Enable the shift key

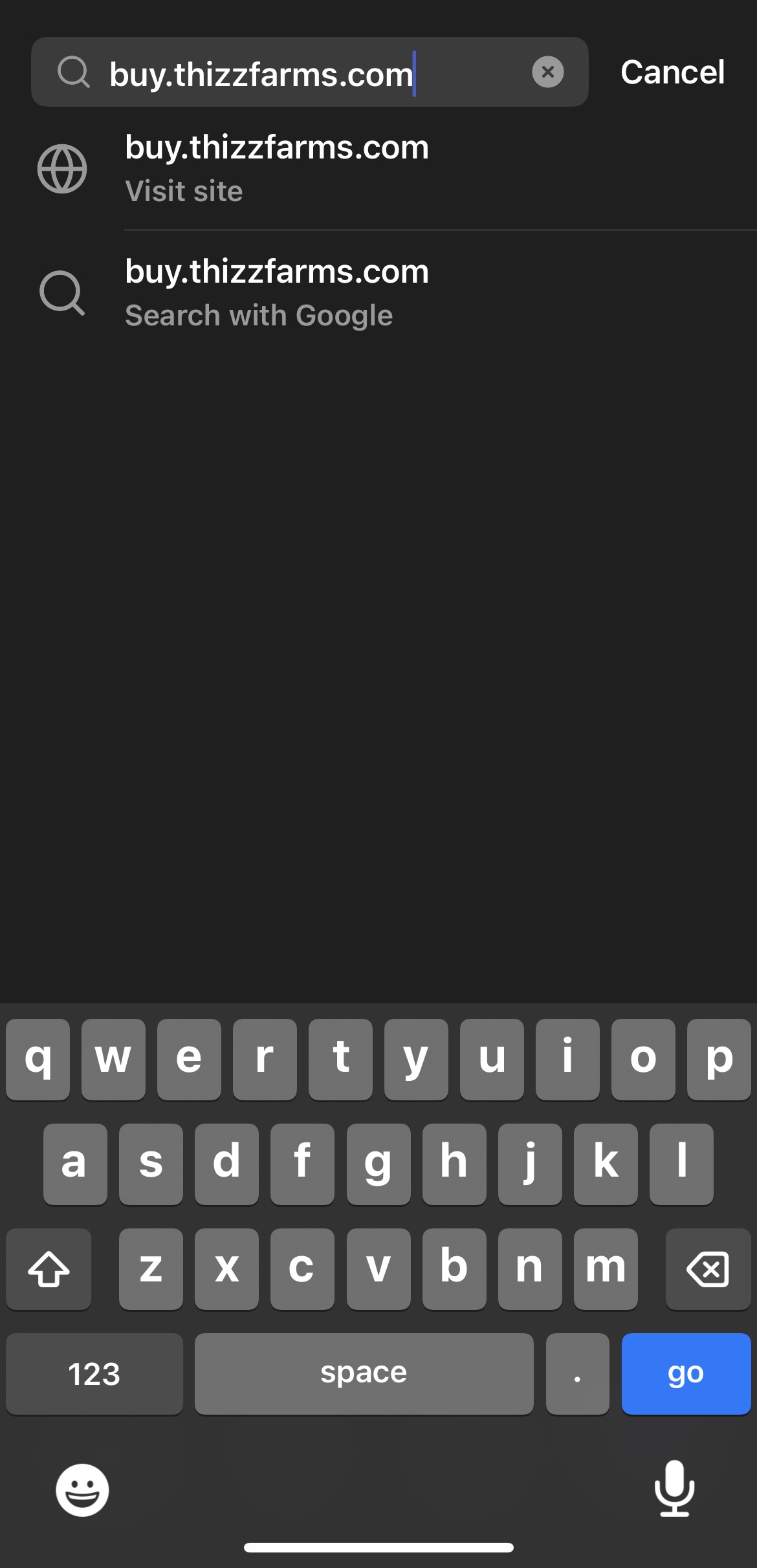[x=49, y=1269]
